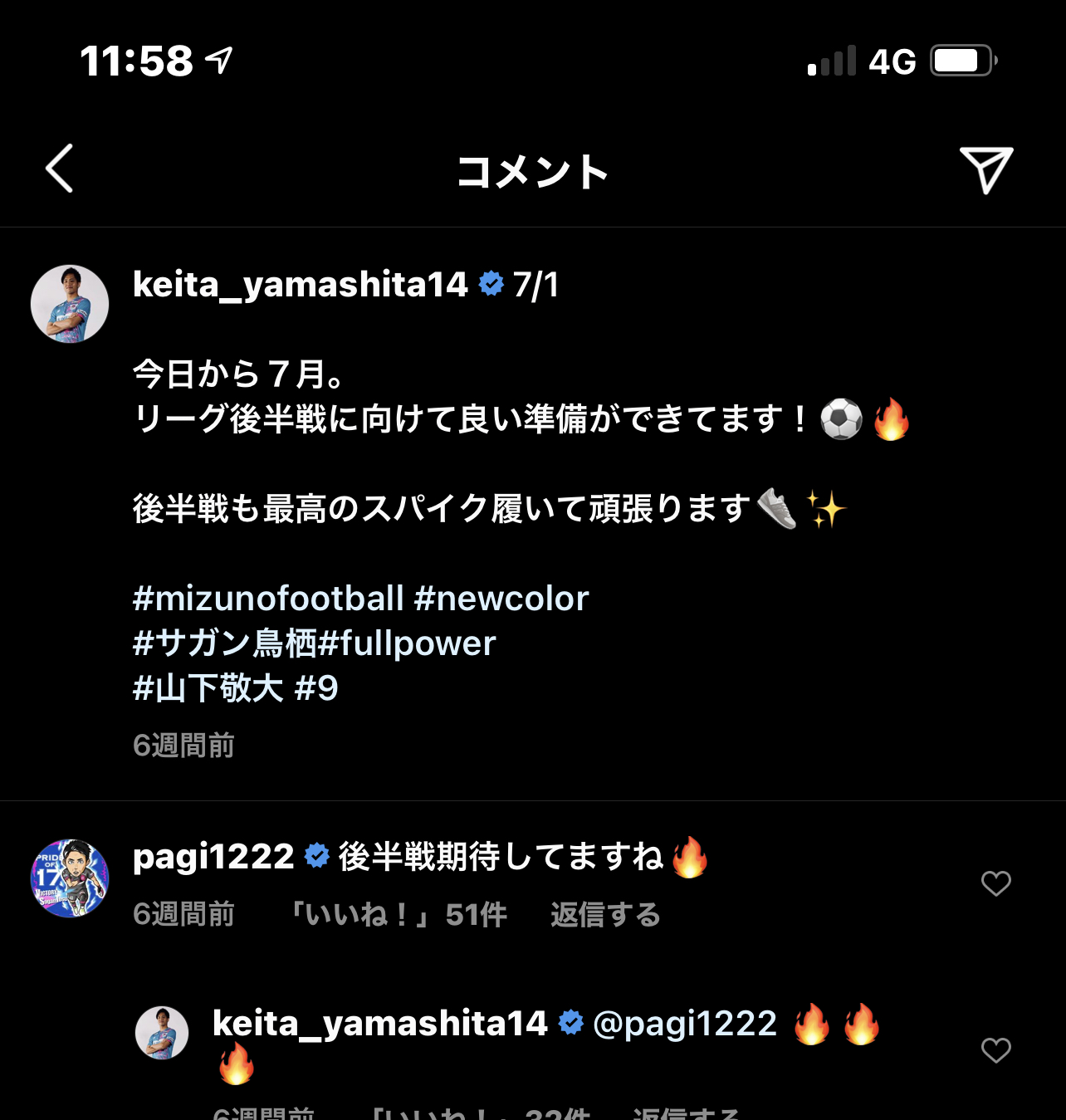1066x1120 pixels.
Task: Open the #山下敬大 hashtag
Action: pos(208,688)
